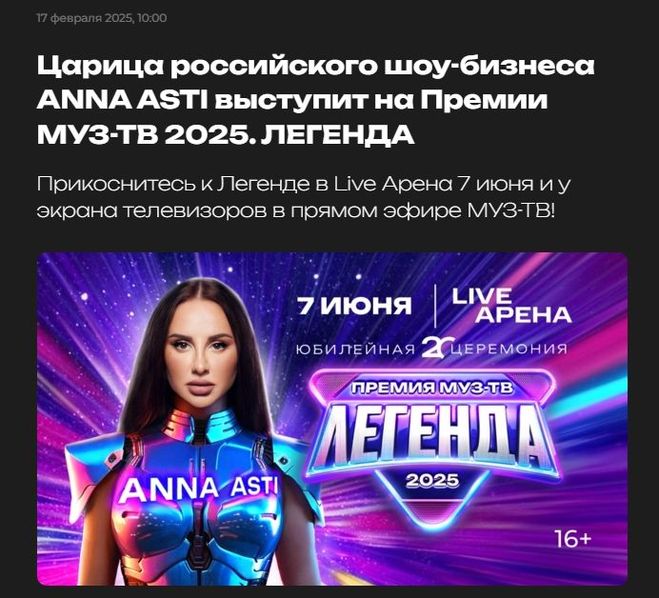
Task: Open the ANNA ASTI award banner image
Action: pos(332,418)
